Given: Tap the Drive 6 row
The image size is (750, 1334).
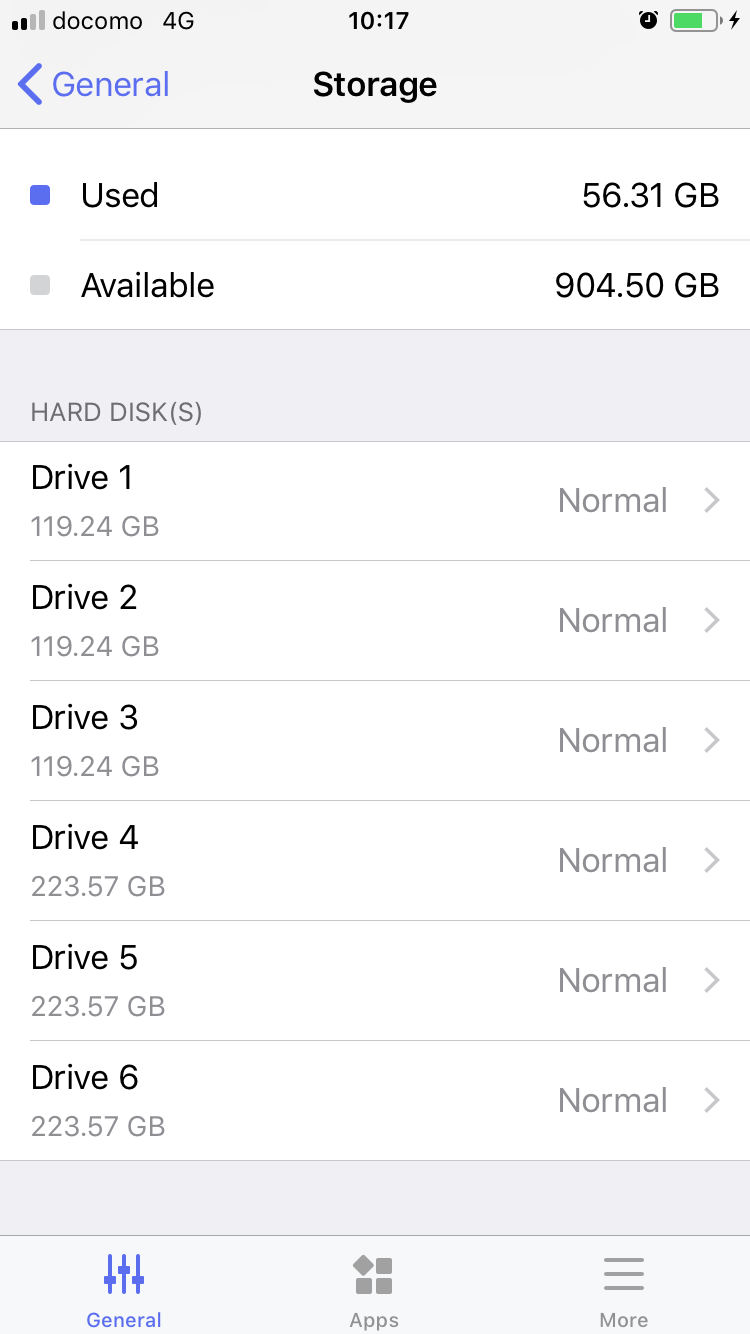Looking at the screenshot, I should pos(375,1101).
